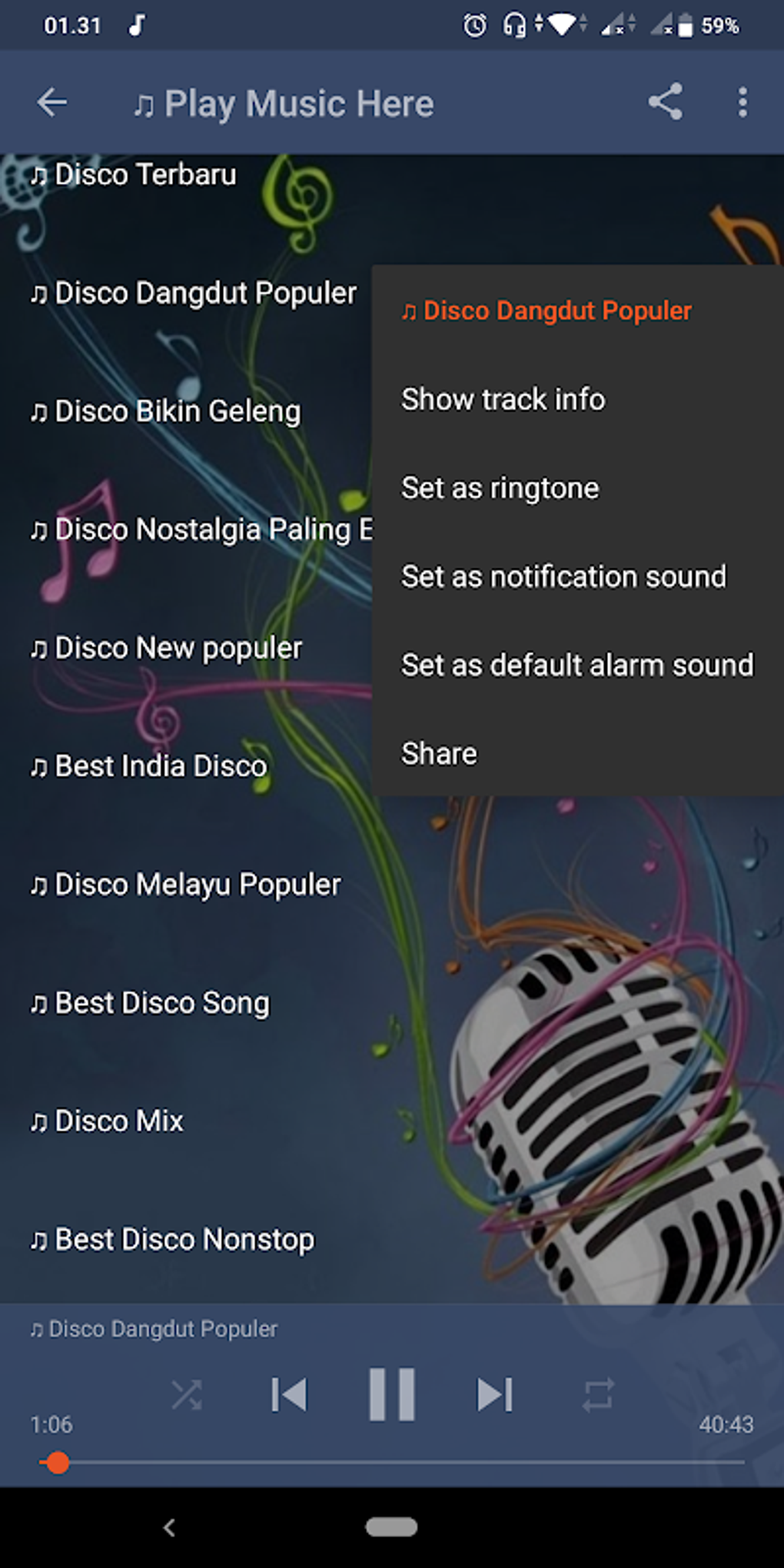The image size is (784, 1568).
Task: Choose 'Set as ringtone' option
Action: pyautogui.click(x=500, y=487)
